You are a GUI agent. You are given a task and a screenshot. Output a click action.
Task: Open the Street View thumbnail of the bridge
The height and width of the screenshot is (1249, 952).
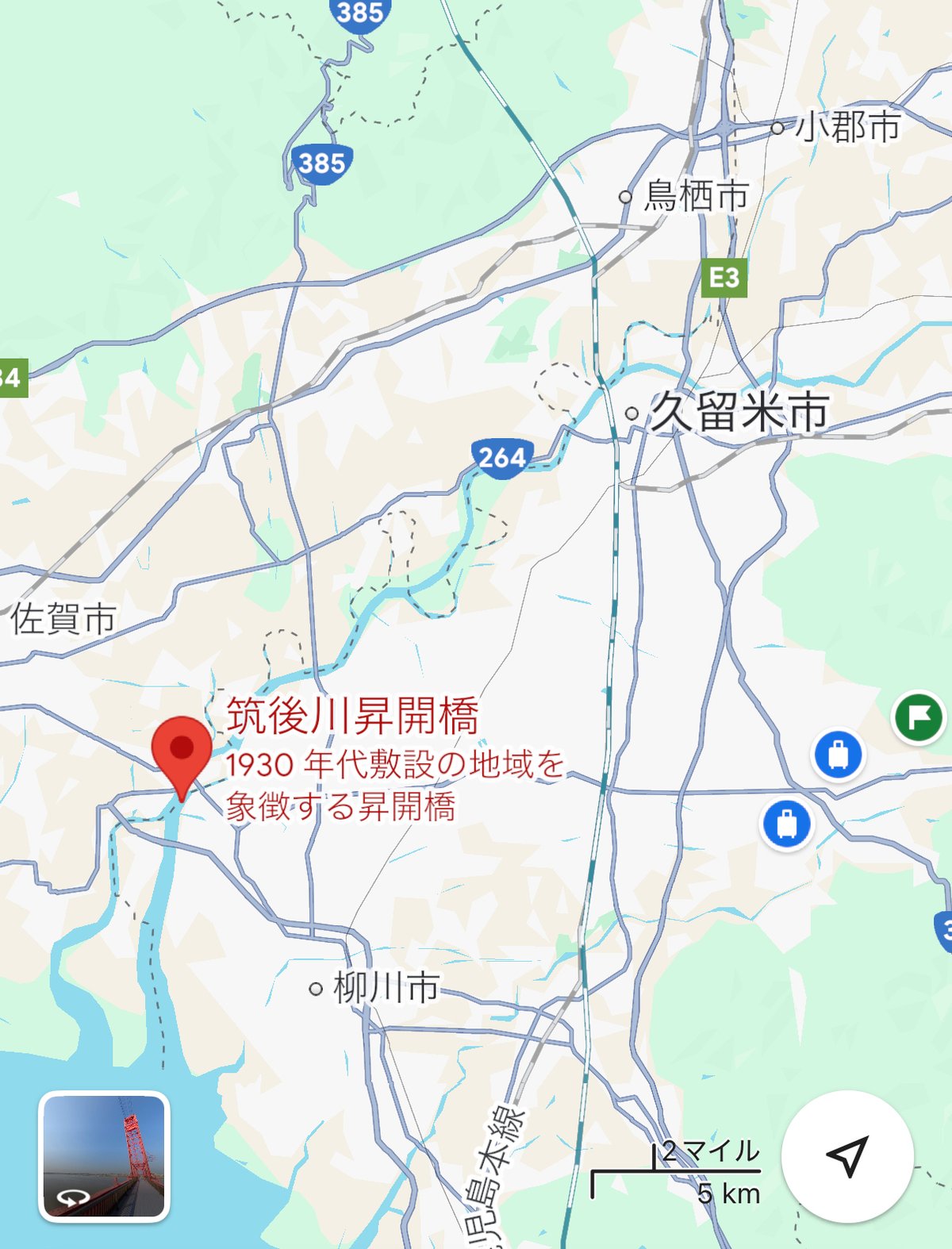pos(104,1156)
